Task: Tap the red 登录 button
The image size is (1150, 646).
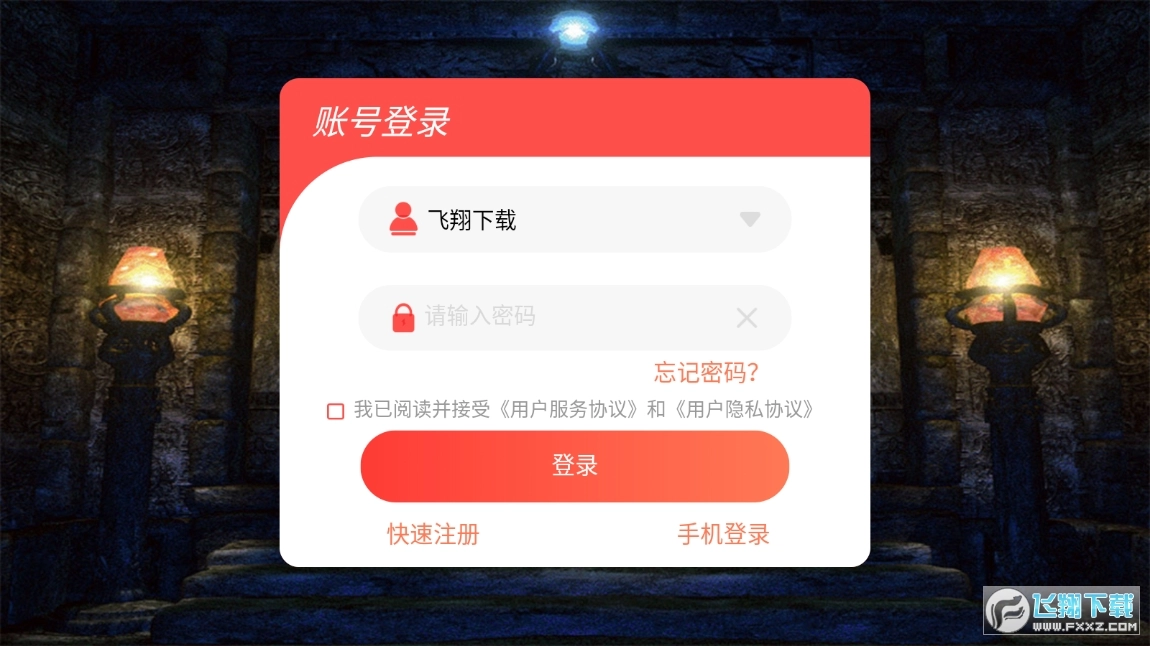Action: (x=574, y=466)
